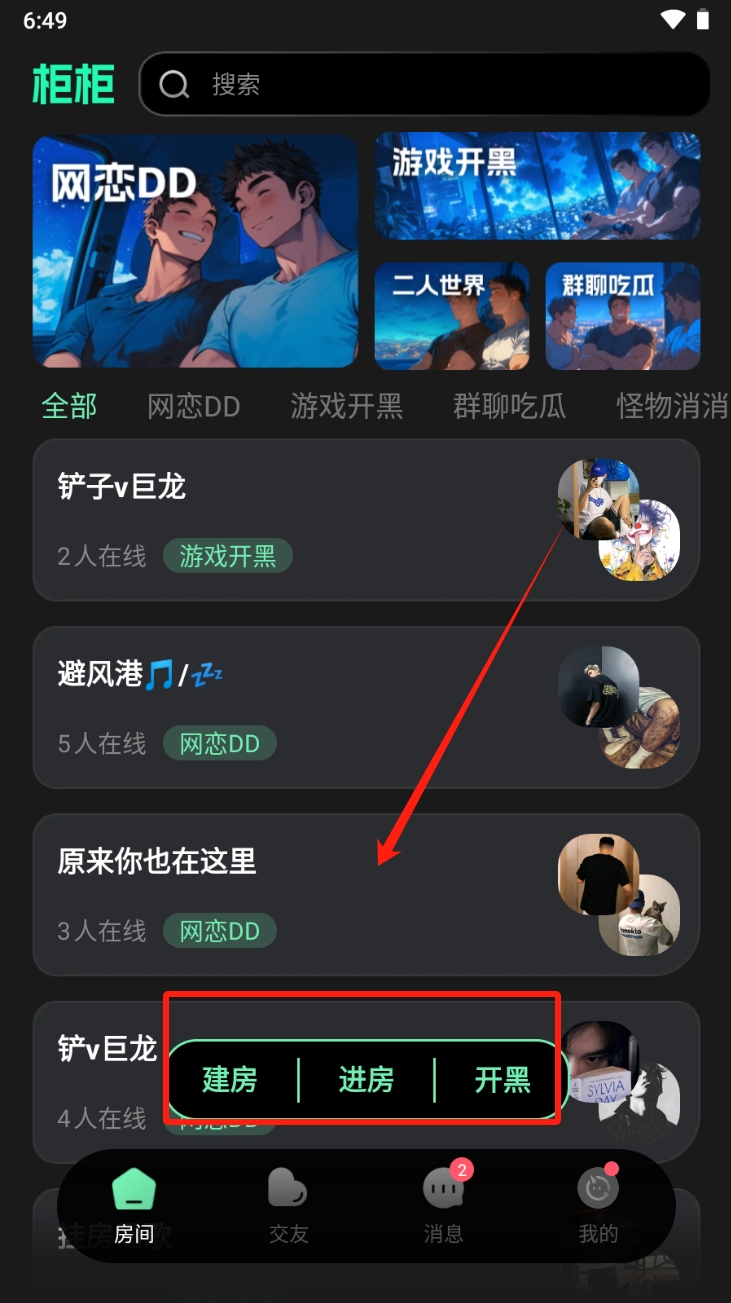Open the 二人世界 tile
This screenshot has height=1303, width=731.
point(452,316)
